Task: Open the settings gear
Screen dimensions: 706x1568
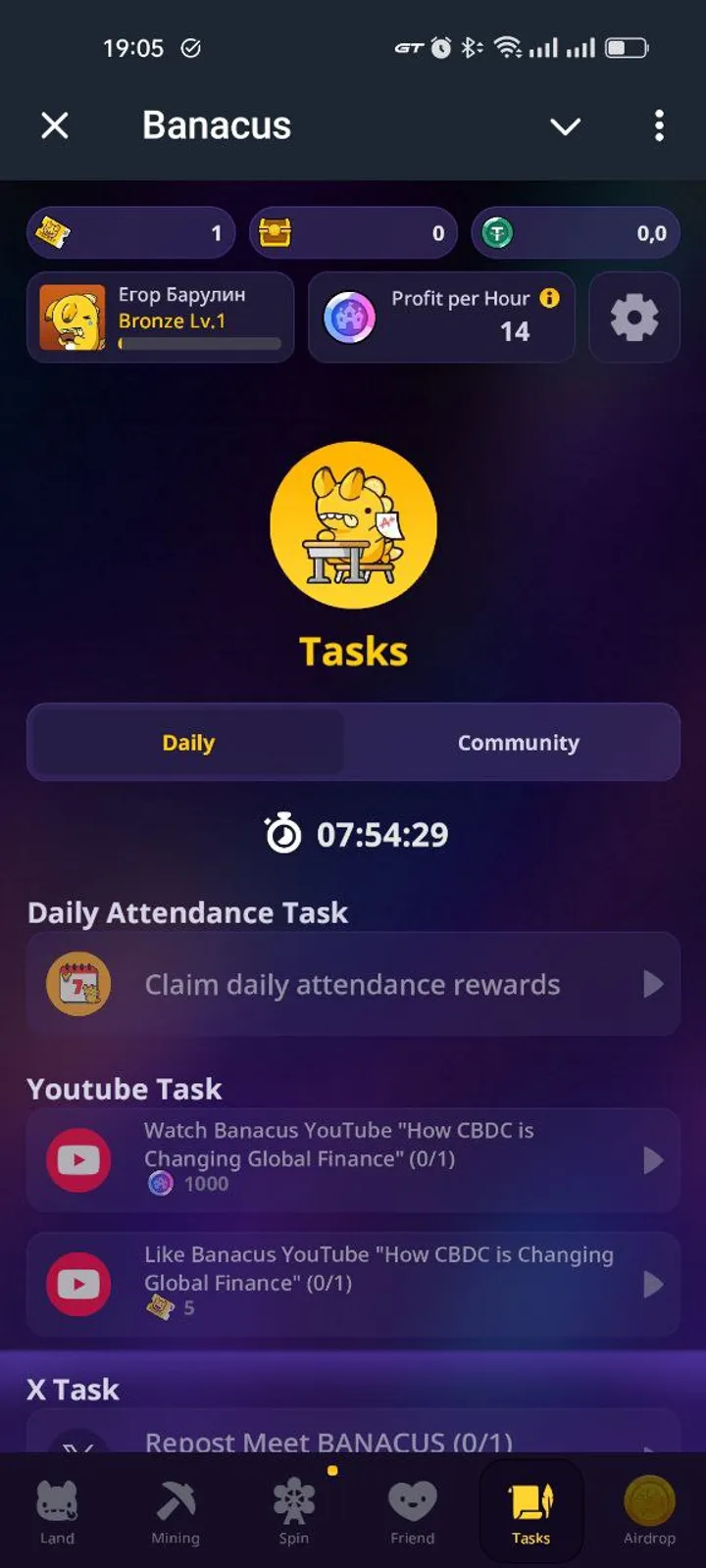Action: [634, 318]
